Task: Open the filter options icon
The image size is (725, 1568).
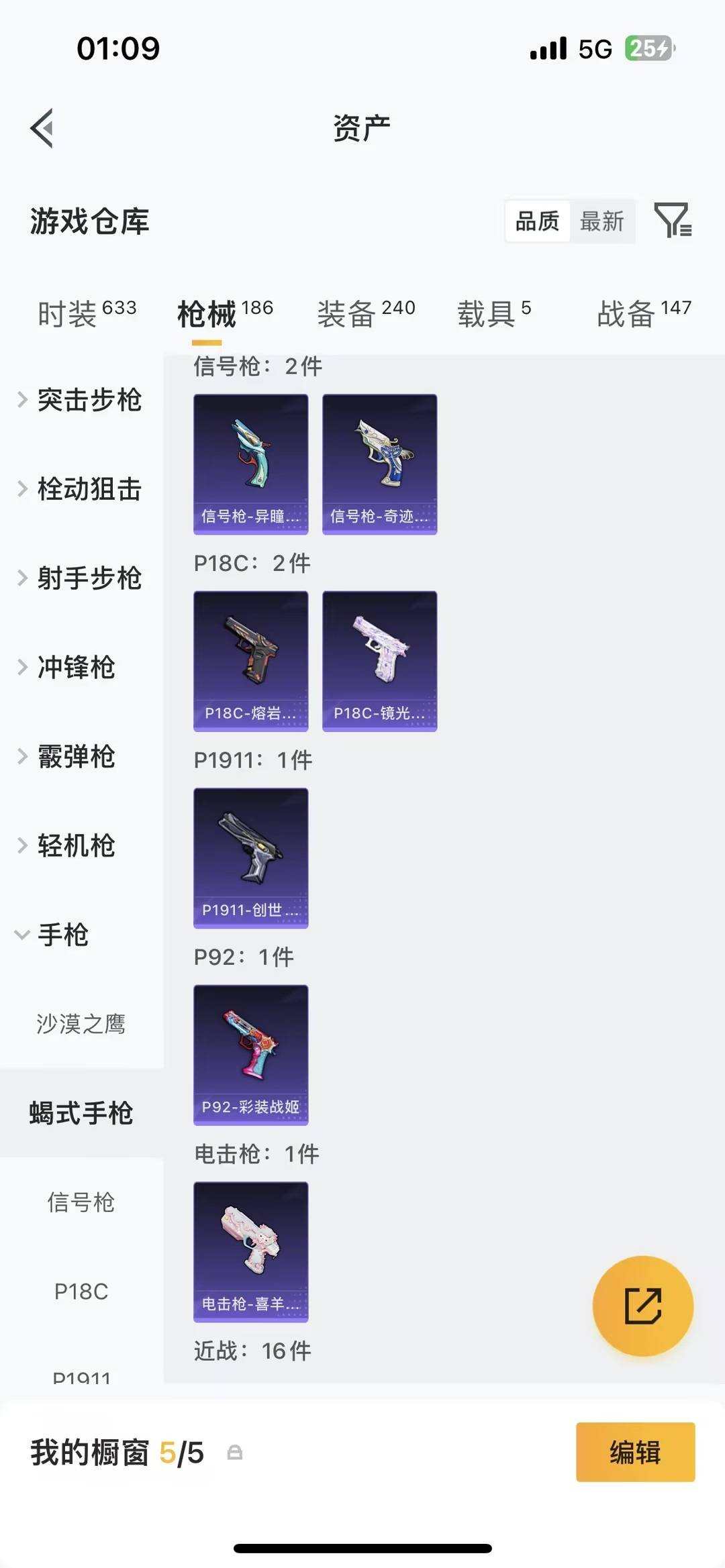Action: (x=673, y=221)
